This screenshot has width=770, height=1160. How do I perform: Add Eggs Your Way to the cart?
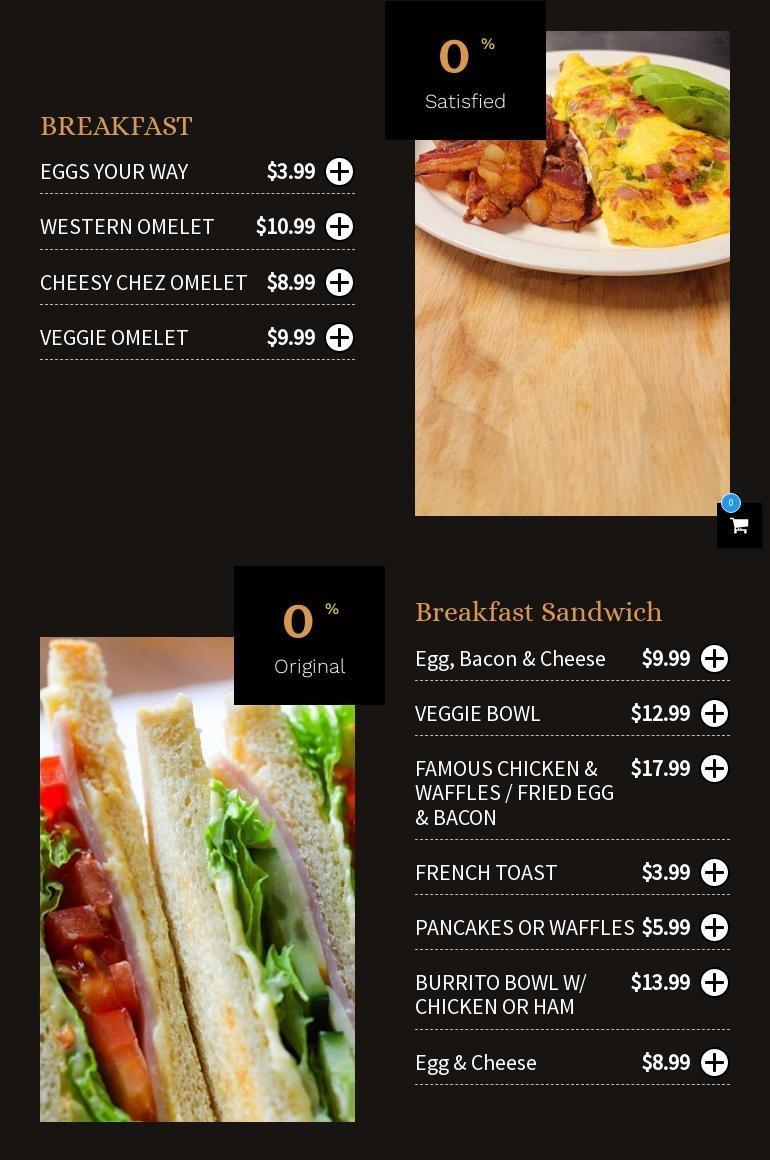[x=340, y=172]
